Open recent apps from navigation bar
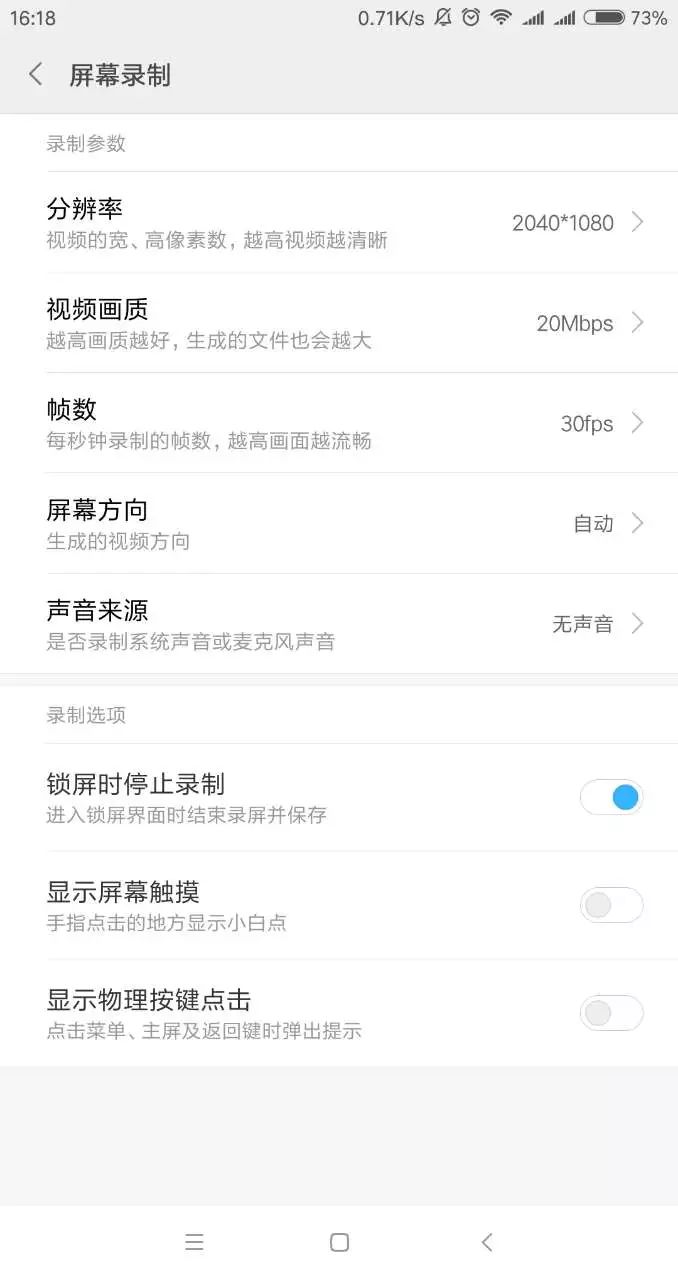The width and height of the screenshot is (678, 1280). click(x=194, y=1242)
